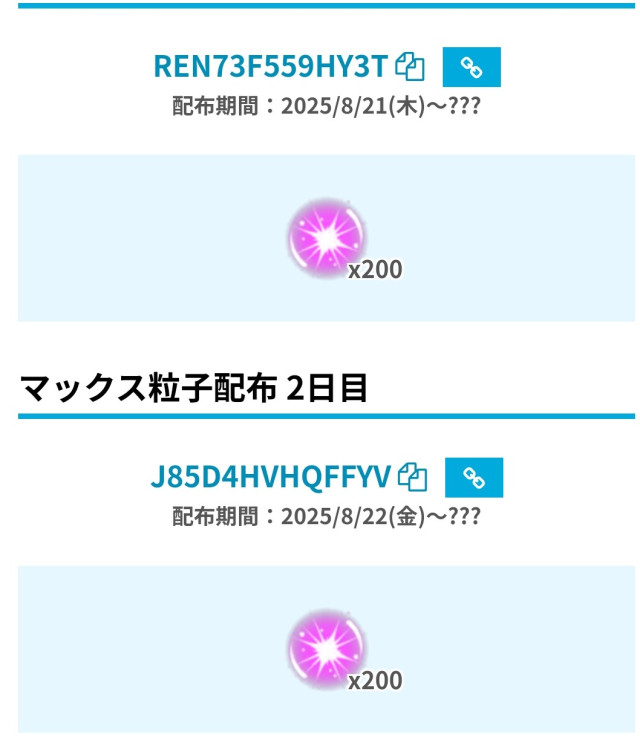This screenshot has height=740, width=640.
Task: Copy the code J85D4HVHQFFYV
Action: (412, 478)
